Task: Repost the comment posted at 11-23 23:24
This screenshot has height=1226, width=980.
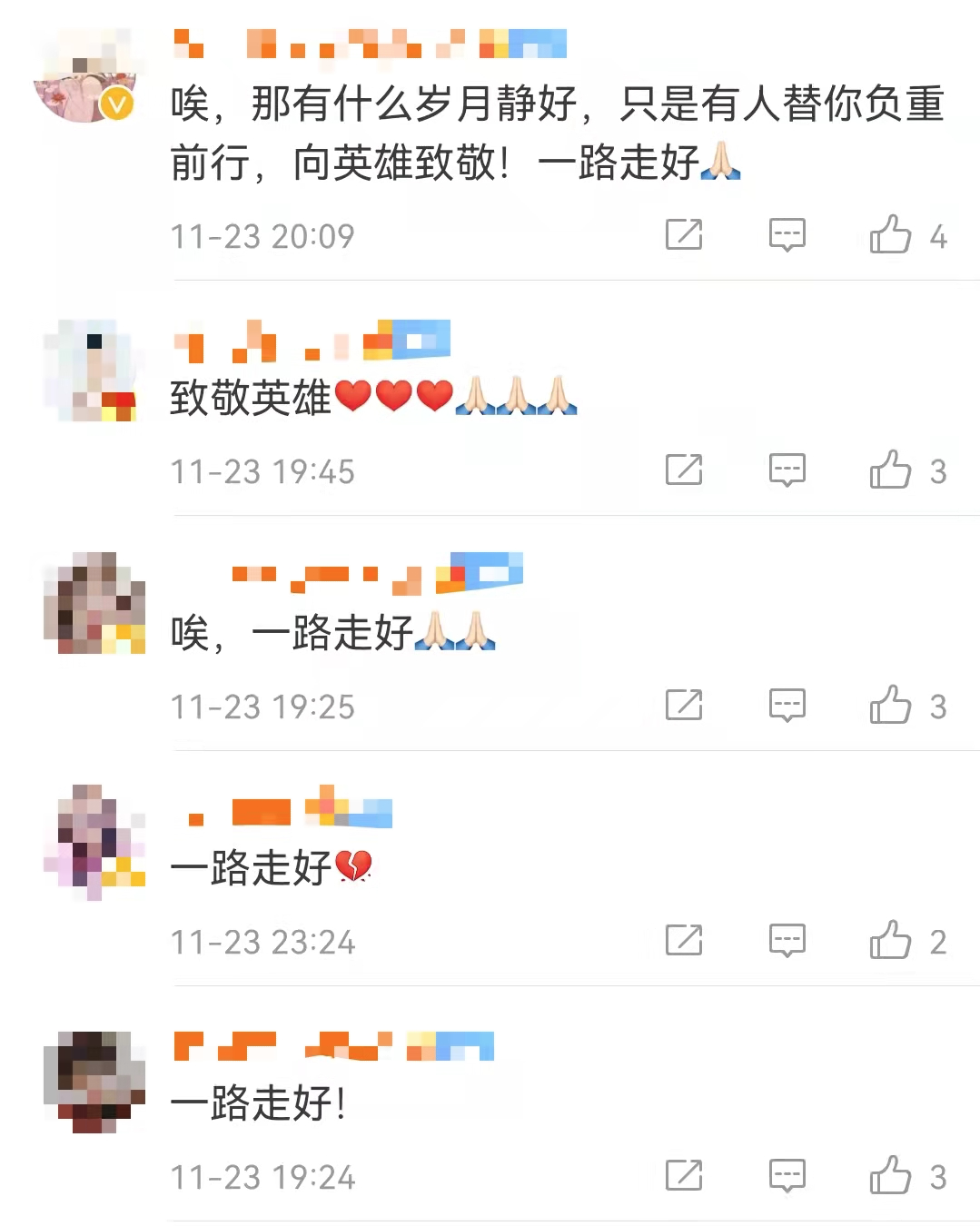Action: coord(684,941)
